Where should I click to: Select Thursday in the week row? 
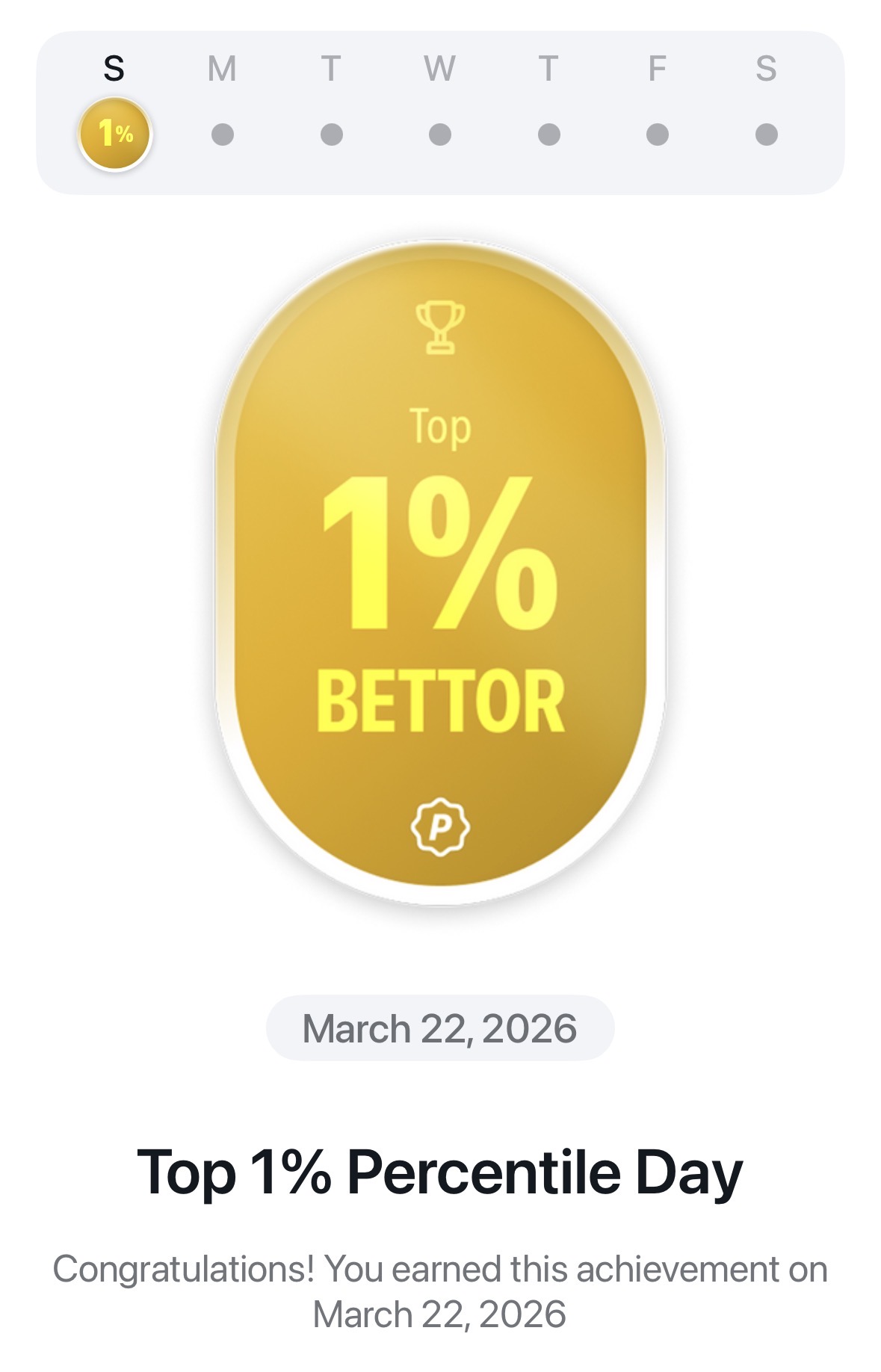(548, 134)
